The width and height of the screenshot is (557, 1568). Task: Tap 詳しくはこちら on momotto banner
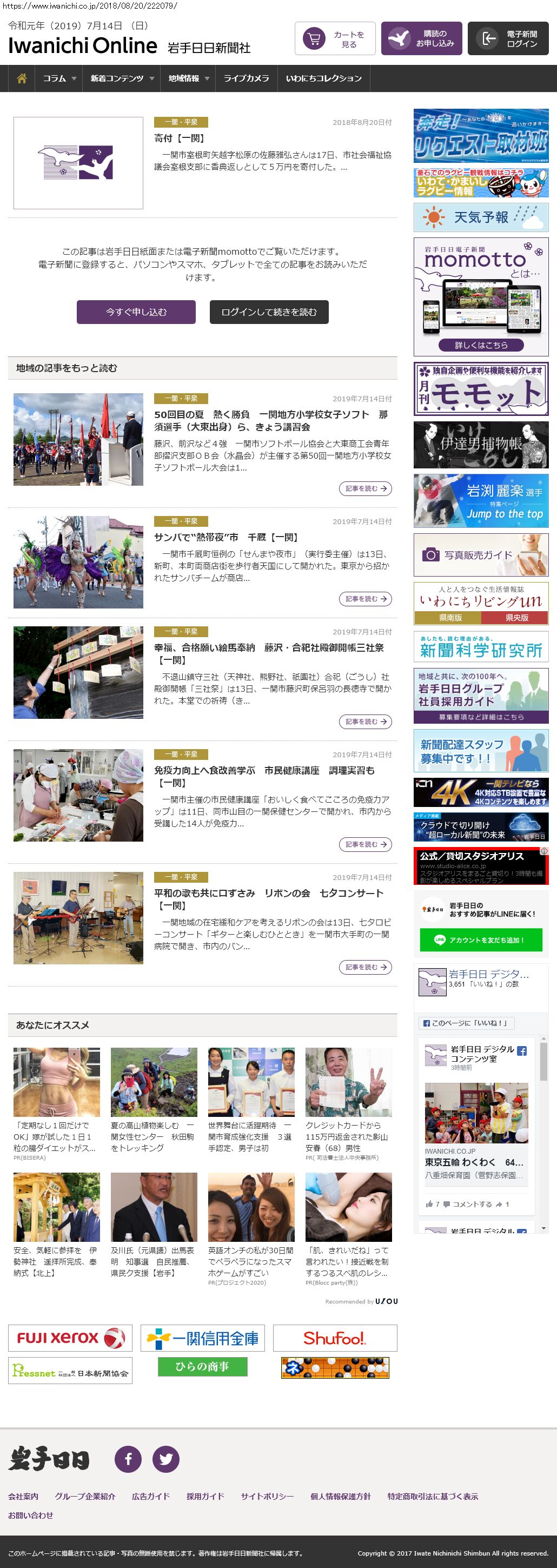(x=480, y=345)
